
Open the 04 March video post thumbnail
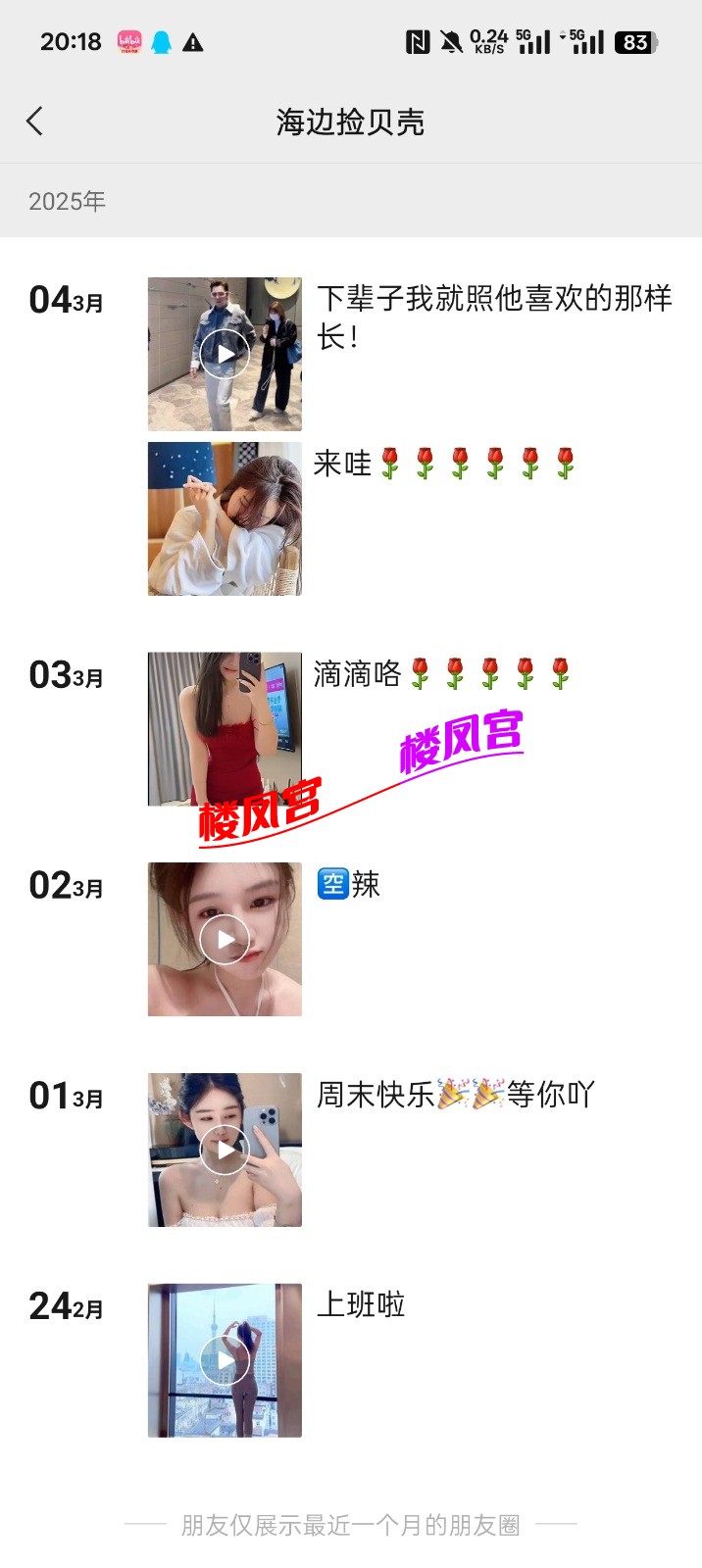[x=225, y=354]
